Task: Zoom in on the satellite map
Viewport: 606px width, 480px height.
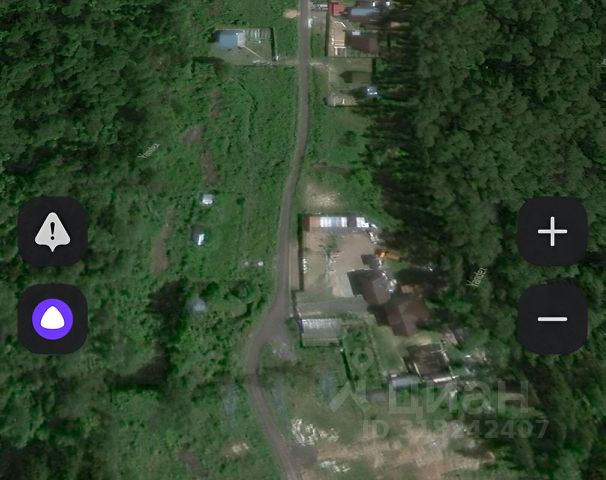Action: click(552, 232)
